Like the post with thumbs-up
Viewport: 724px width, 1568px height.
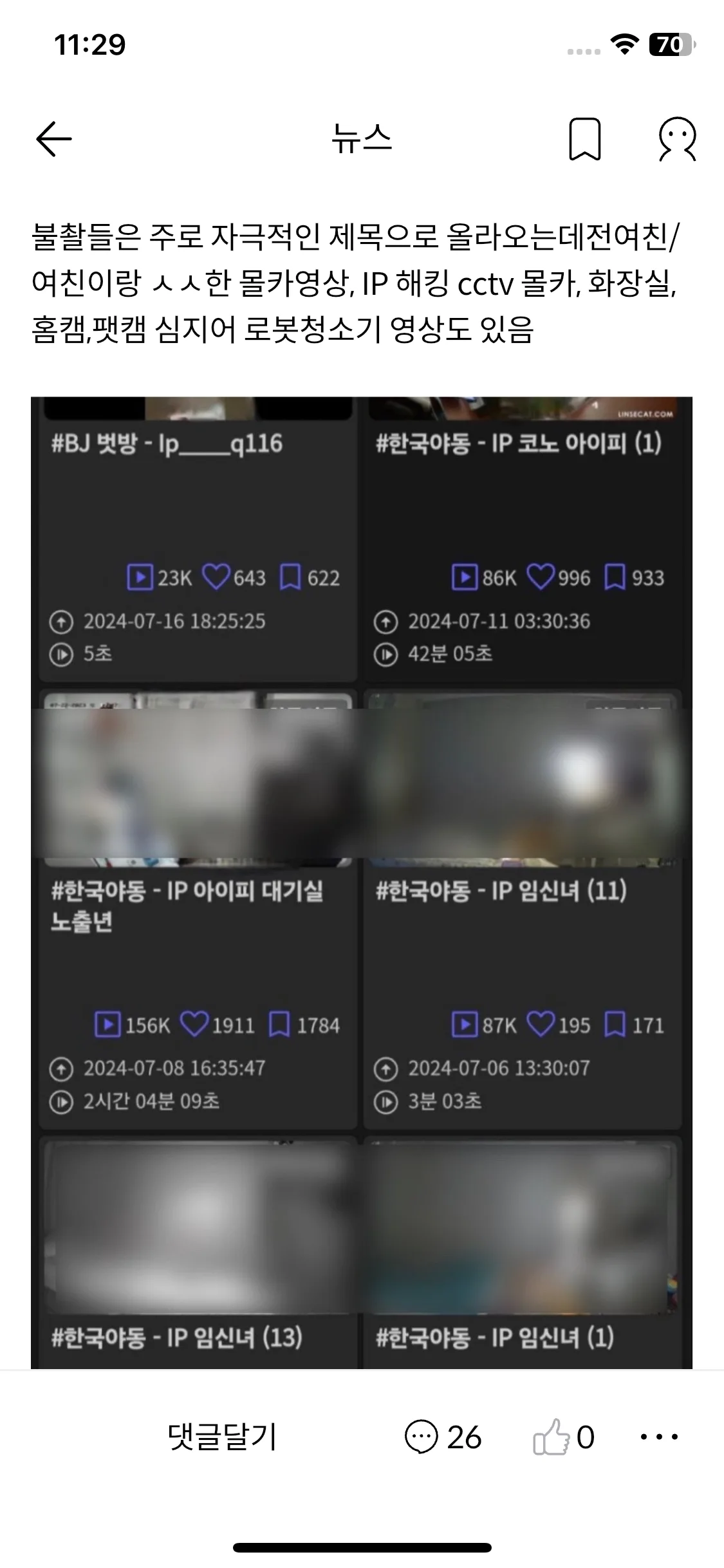[552, 1436]
